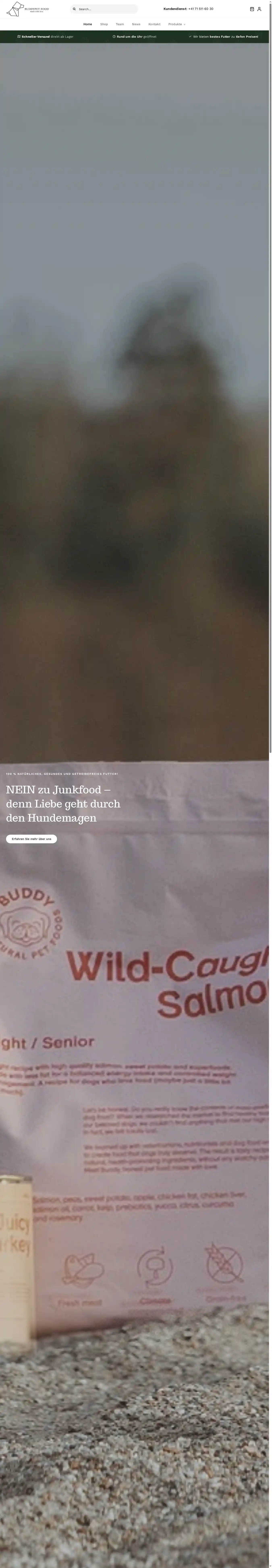The height and width of the screenshot is (1568, 272).
Task: Tap the Search input field
Action: click(x=107, y=9)
